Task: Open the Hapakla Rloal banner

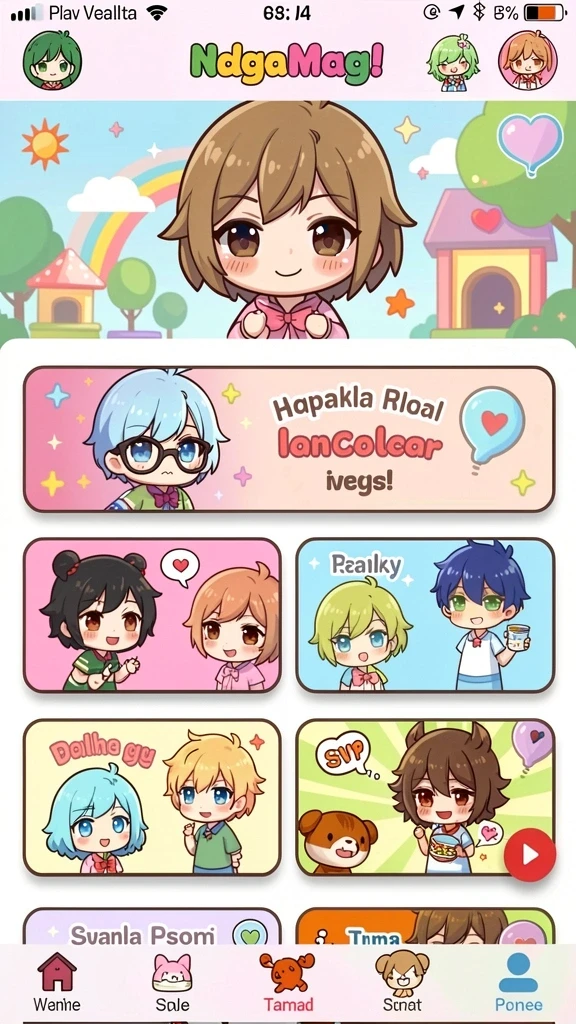Action: point(289,439)
